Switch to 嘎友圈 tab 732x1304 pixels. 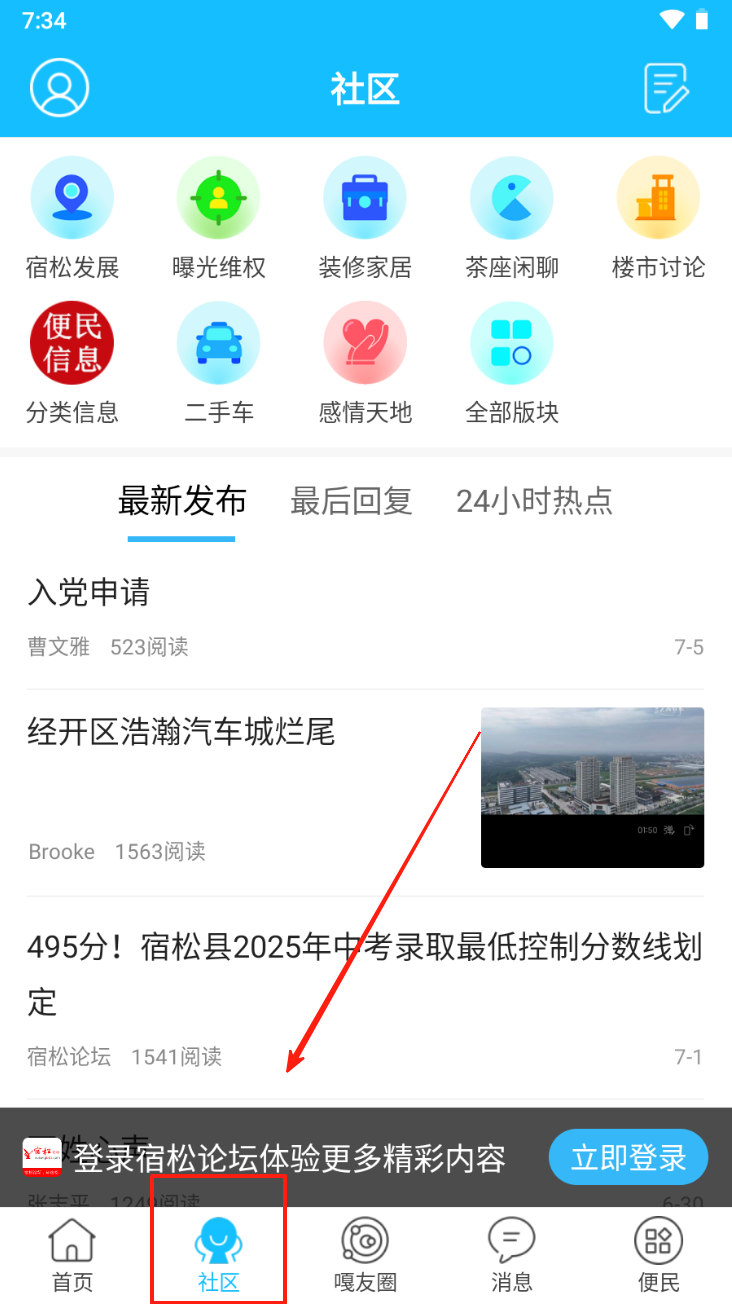(x=365, y=1255)
